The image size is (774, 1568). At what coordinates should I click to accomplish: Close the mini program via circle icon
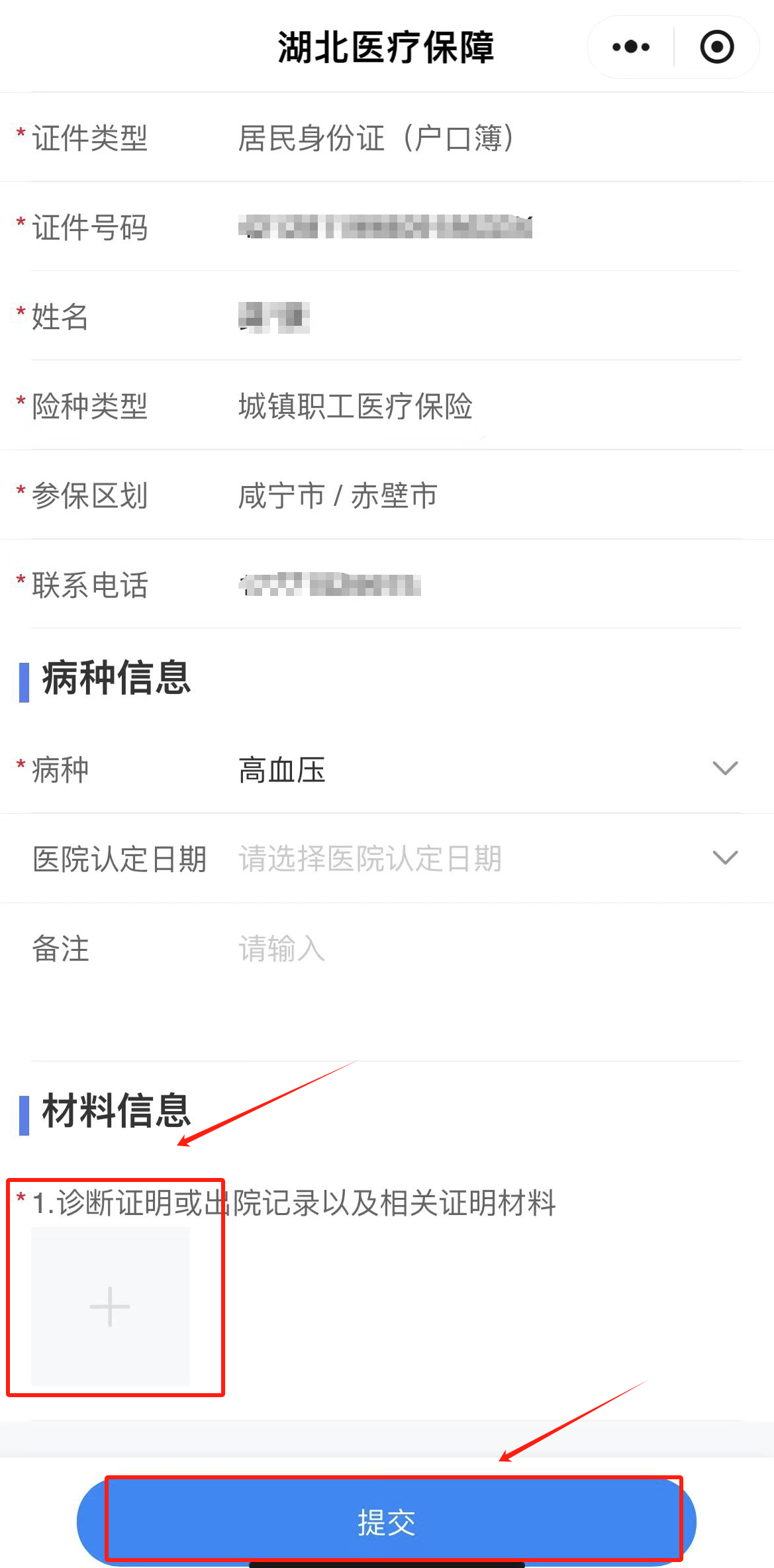[x=716, y=47]
